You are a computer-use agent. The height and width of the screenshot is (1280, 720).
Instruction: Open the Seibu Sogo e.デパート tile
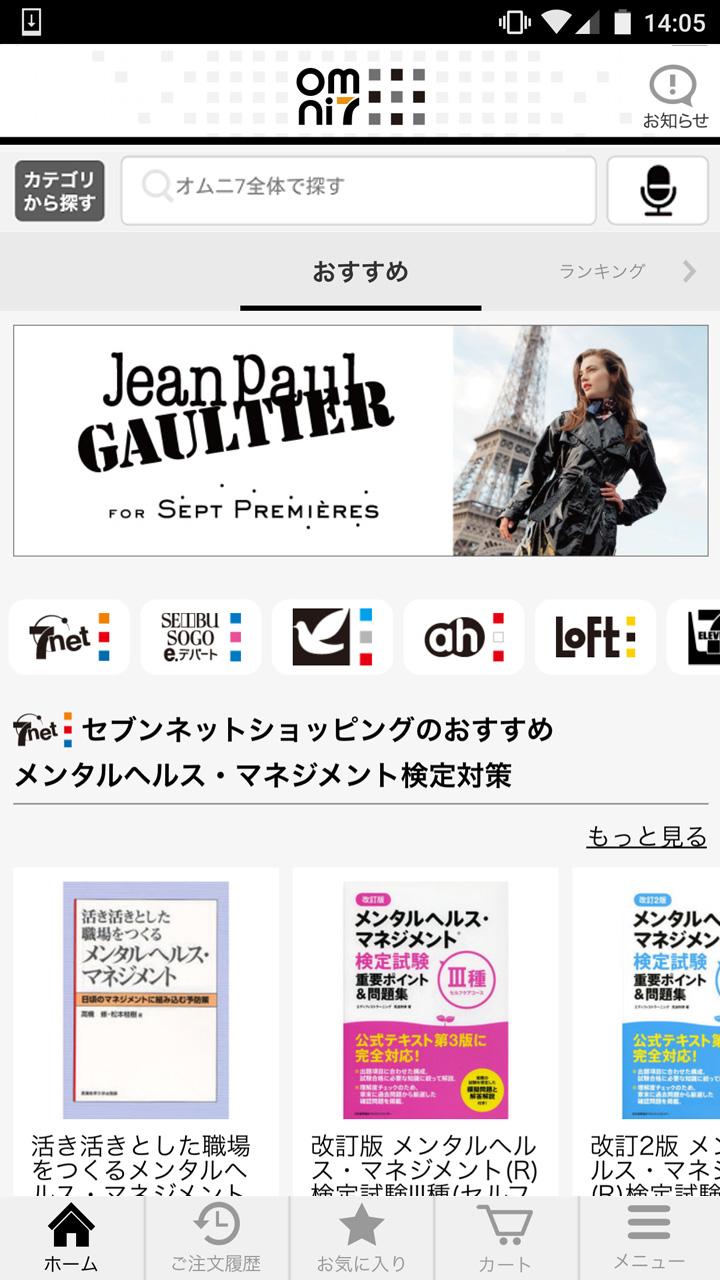point(201,637)
